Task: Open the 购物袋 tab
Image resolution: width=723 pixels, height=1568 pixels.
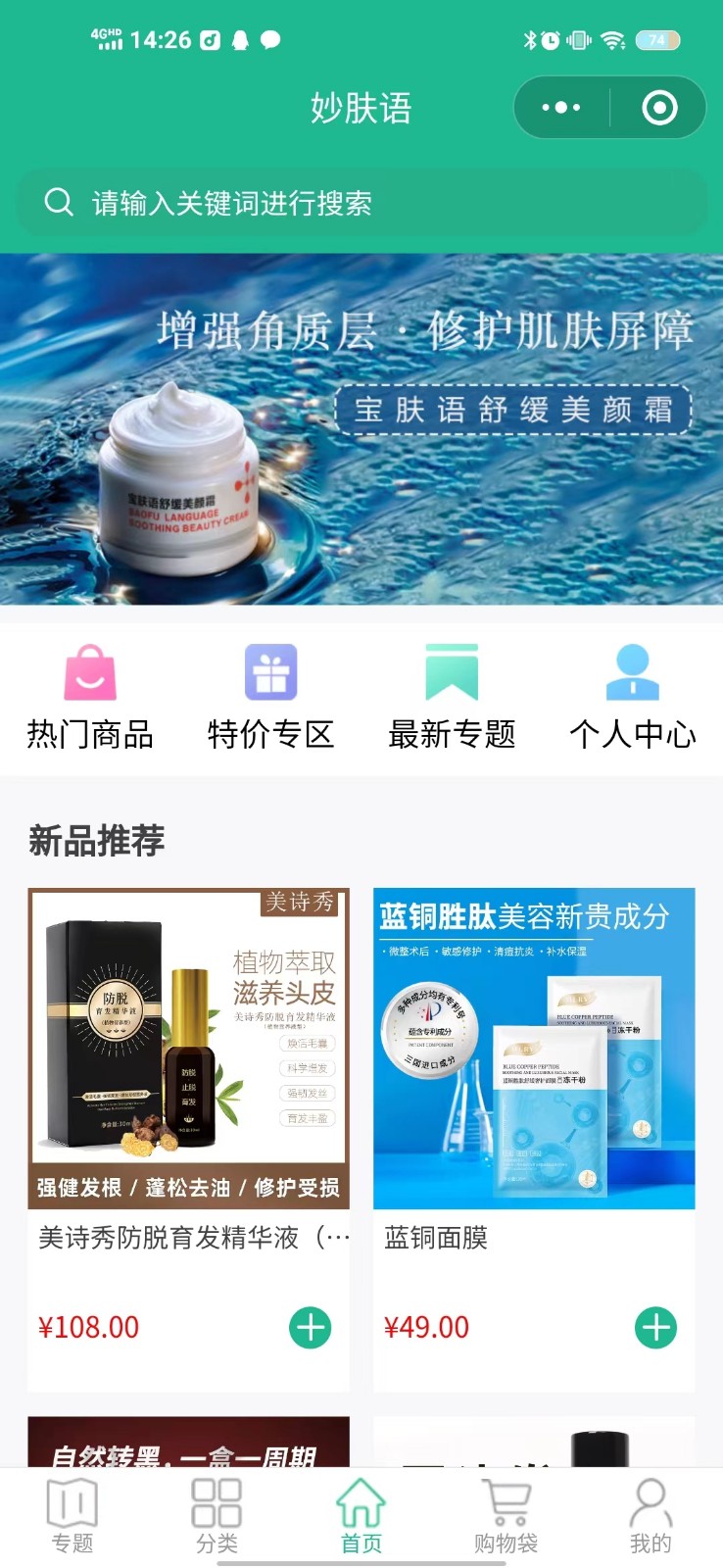Action: 506,1516
